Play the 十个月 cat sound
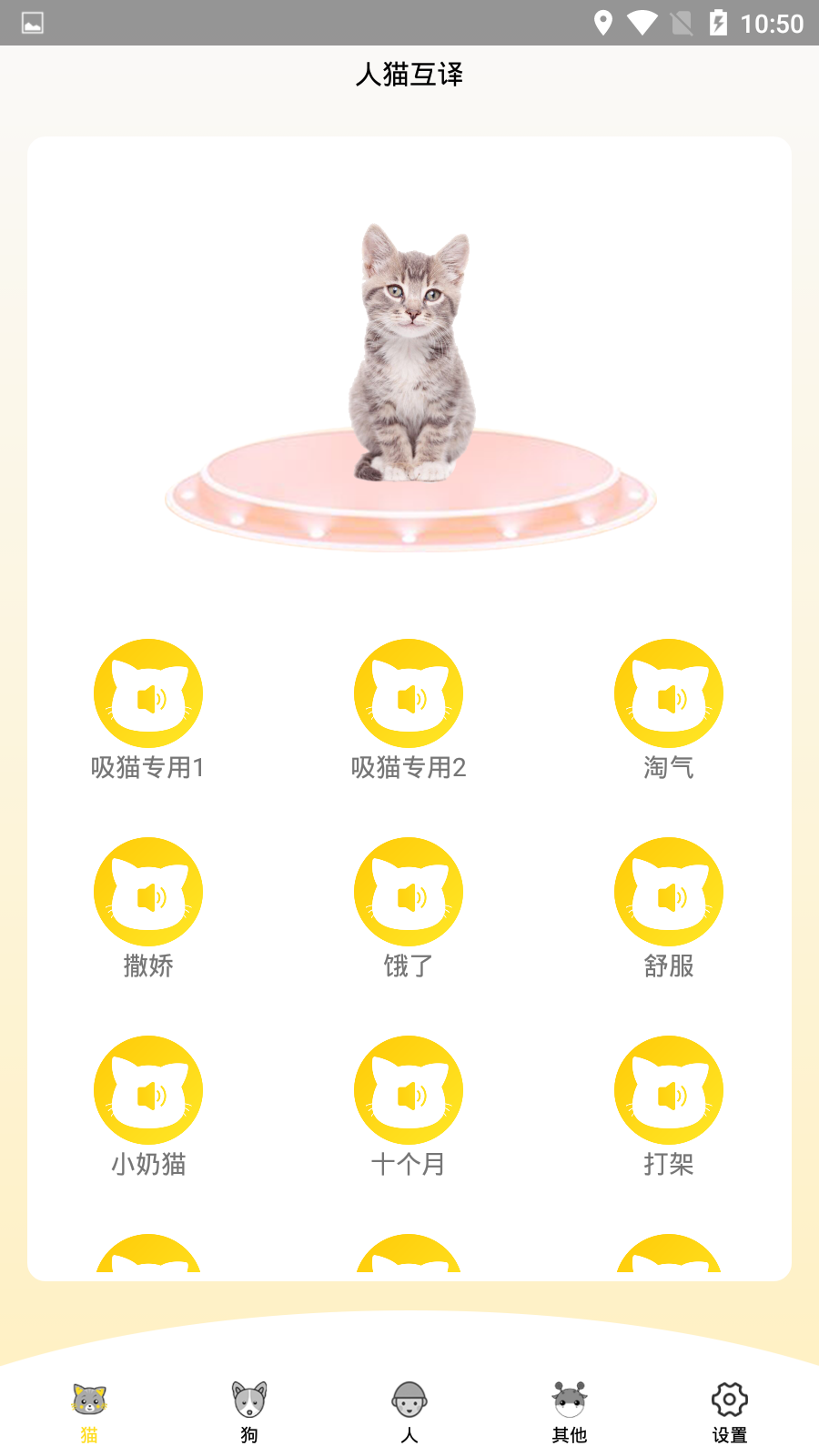This screenshot has width=819, height=1456. coord(409,1089)
